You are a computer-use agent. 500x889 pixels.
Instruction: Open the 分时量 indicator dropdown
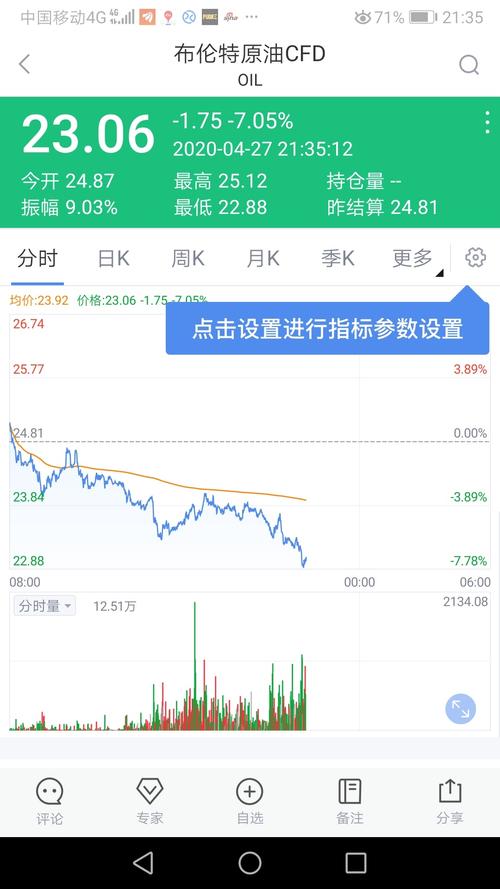(x=45, y=606)
